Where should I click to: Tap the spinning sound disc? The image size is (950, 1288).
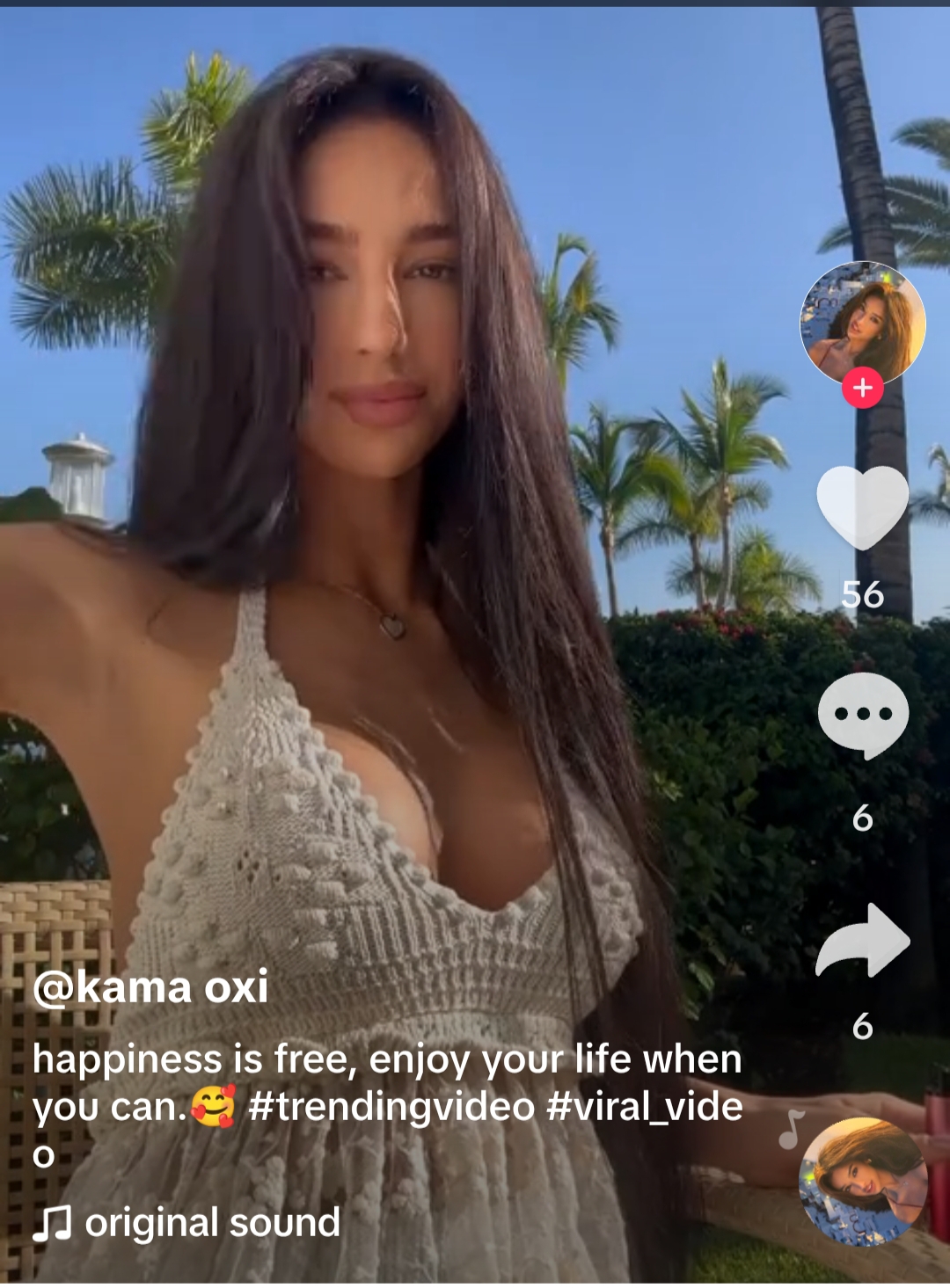(x=862, y=1181)
